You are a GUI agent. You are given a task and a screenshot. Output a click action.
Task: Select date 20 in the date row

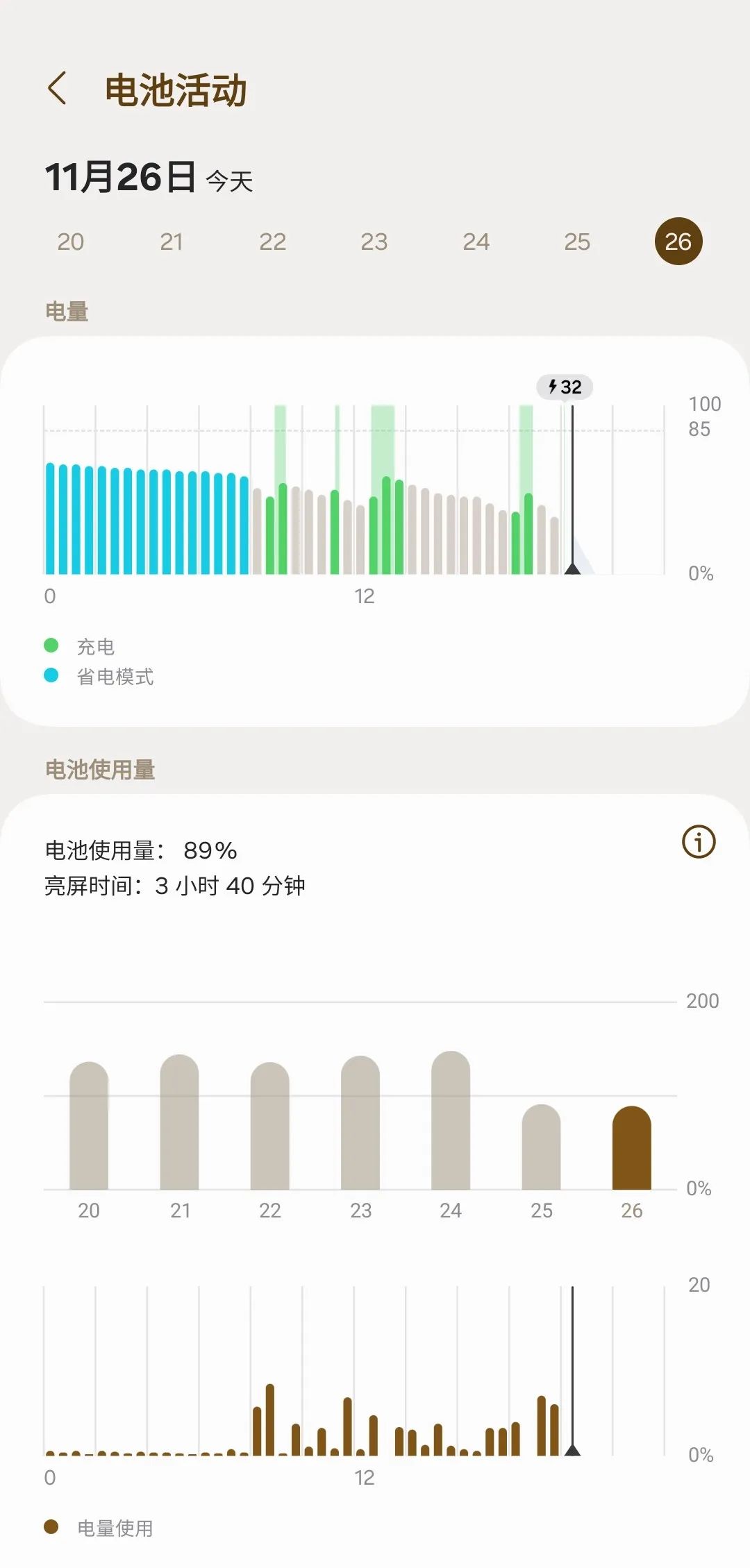(x=70, y=242)
